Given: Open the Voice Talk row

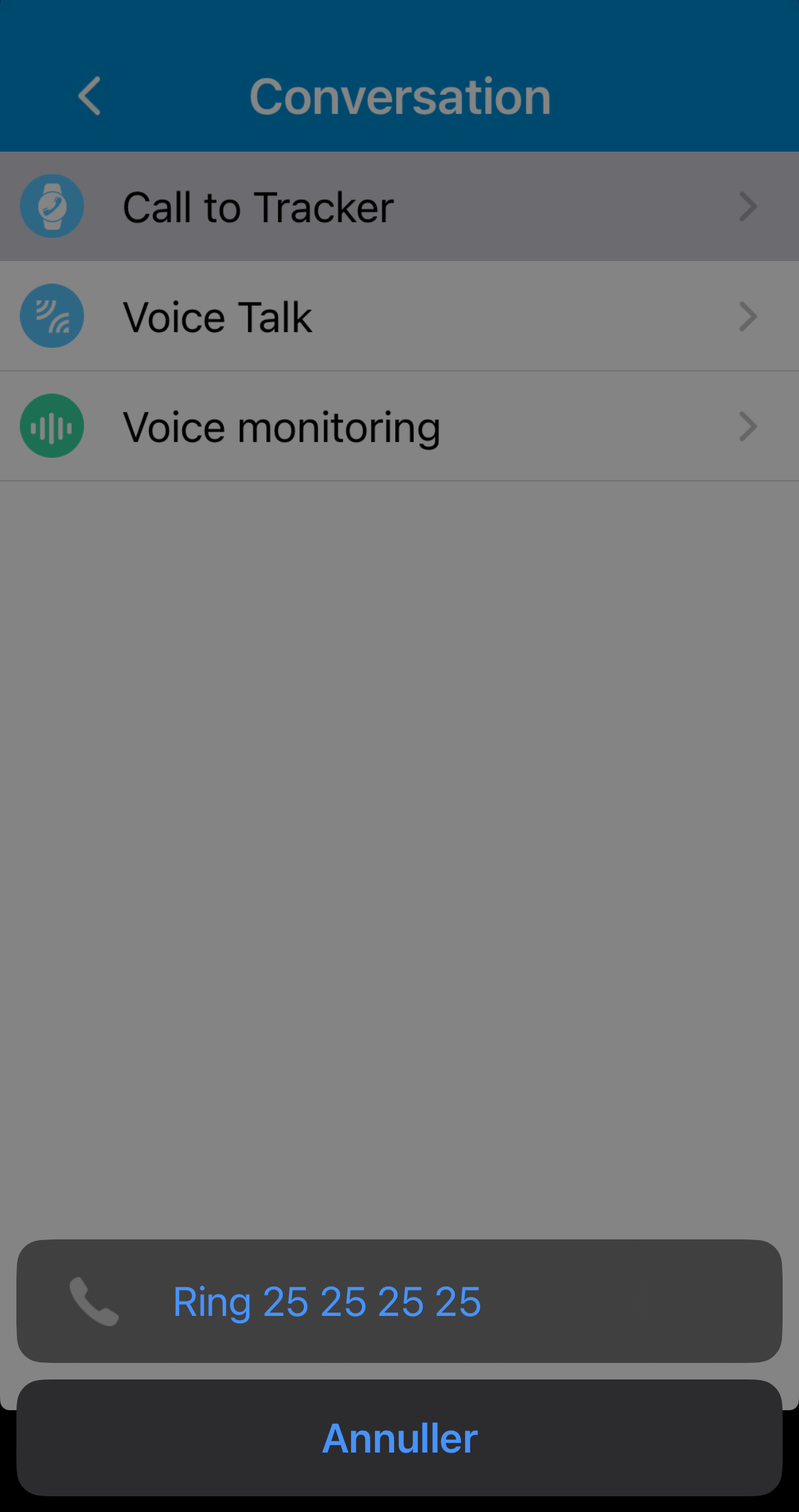Looking at the screenshot, I should point(399,317).
